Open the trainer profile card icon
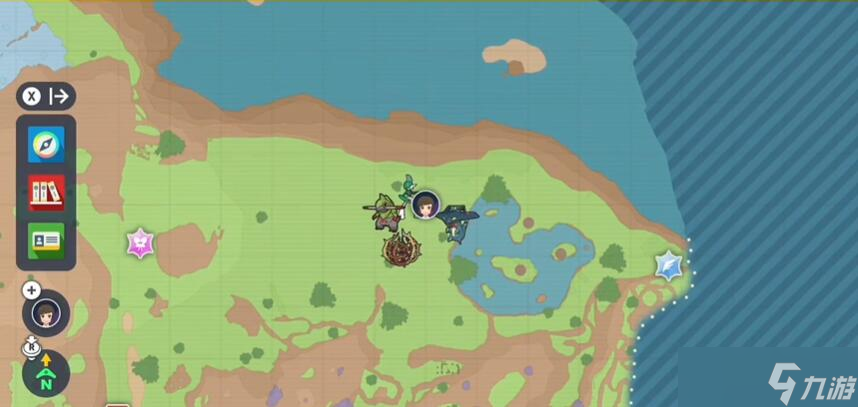The width and height of the screenshot is (858, 407). coord(46,240)
